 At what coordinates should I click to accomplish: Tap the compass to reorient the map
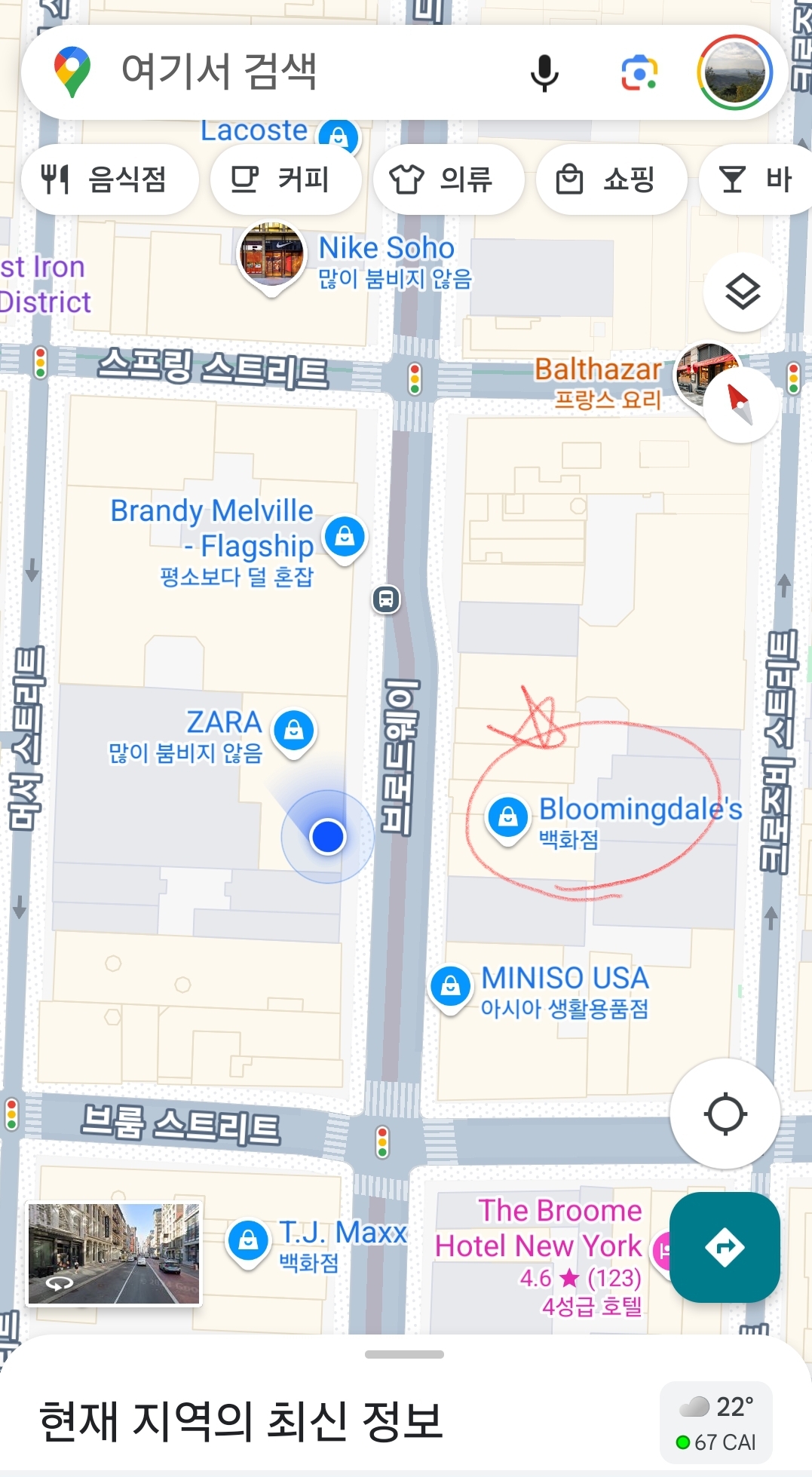741,405
